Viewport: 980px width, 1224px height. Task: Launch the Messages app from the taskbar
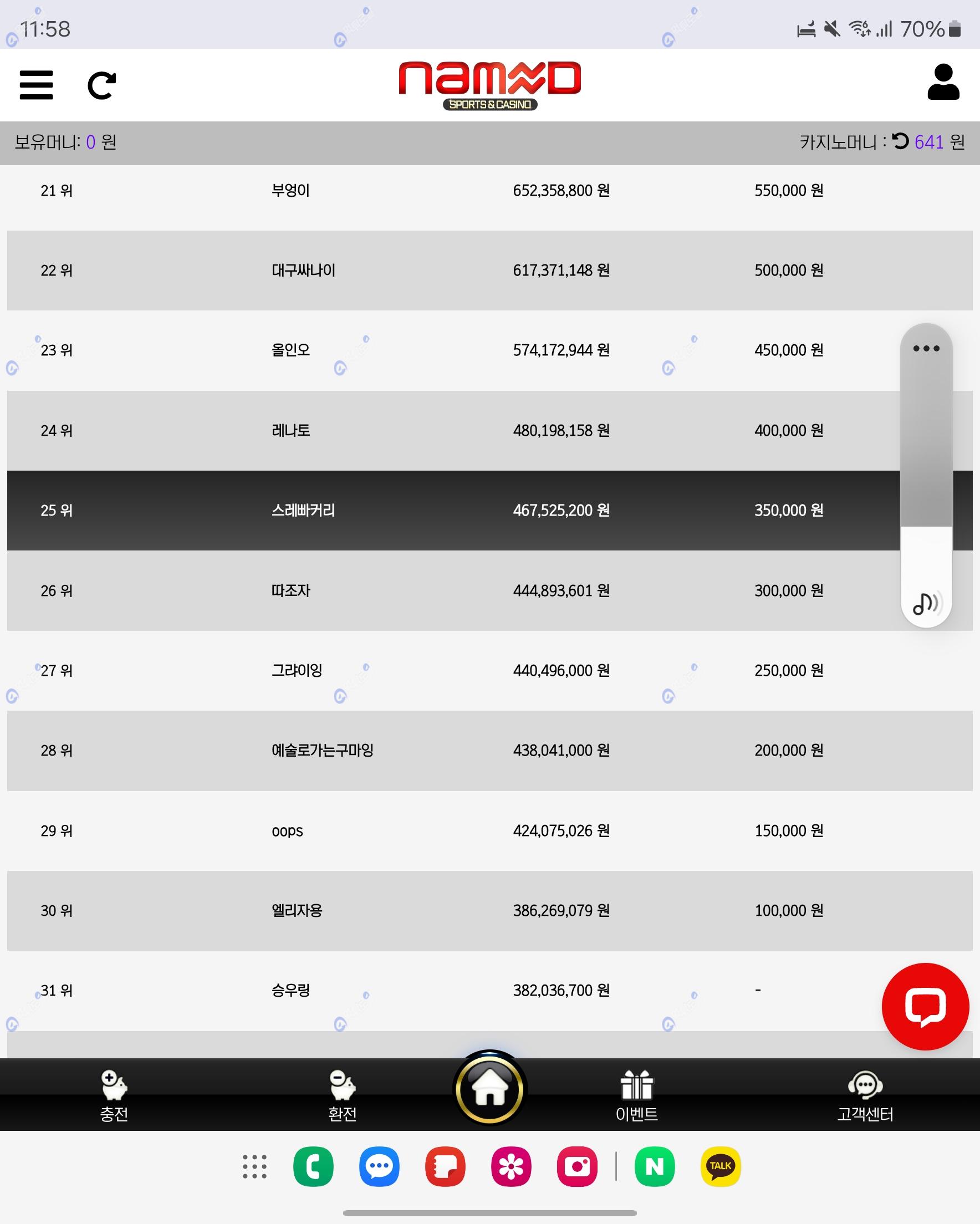pyautogui.click(x=379, y=1167)
